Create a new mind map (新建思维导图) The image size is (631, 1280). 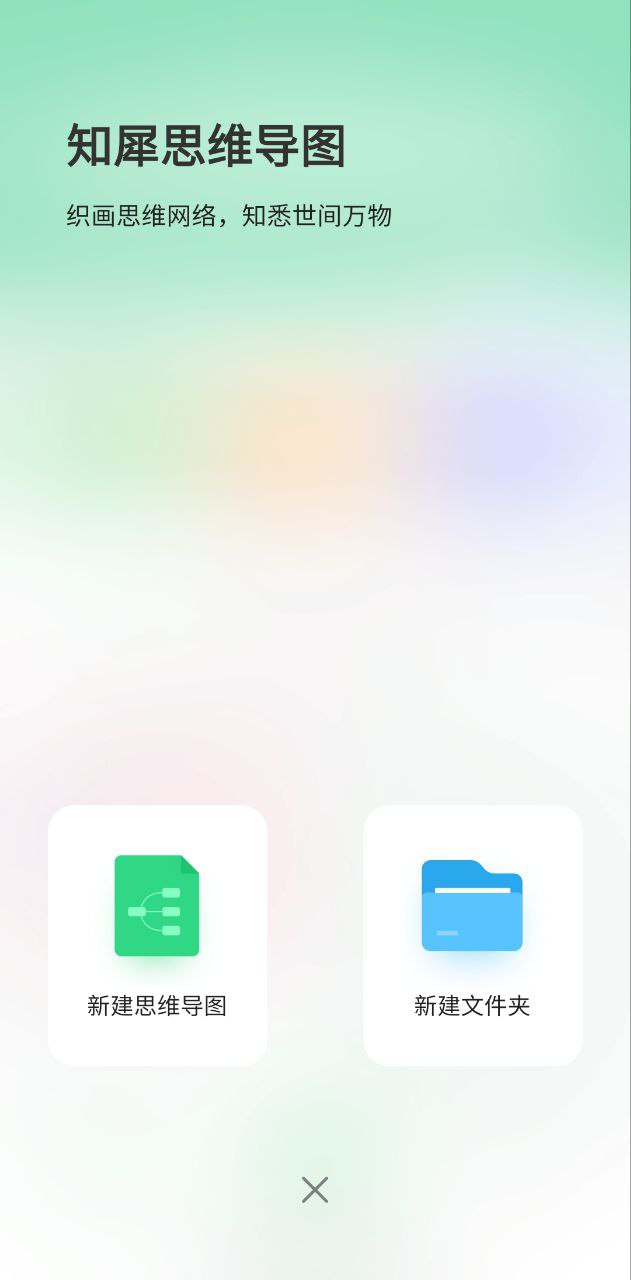pyautogui.click(x=158, y=935)
